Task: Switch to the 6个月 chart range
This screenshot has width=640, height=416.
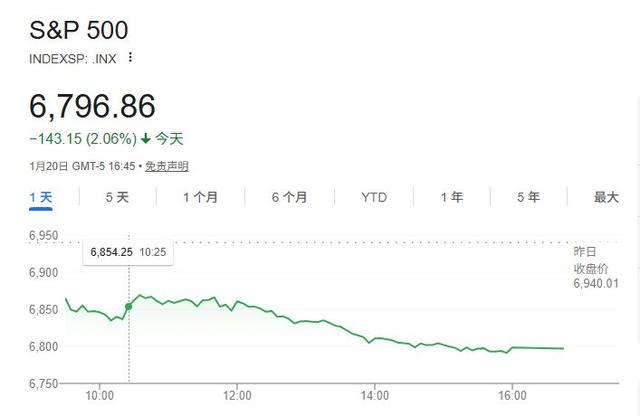Action: 289,197
